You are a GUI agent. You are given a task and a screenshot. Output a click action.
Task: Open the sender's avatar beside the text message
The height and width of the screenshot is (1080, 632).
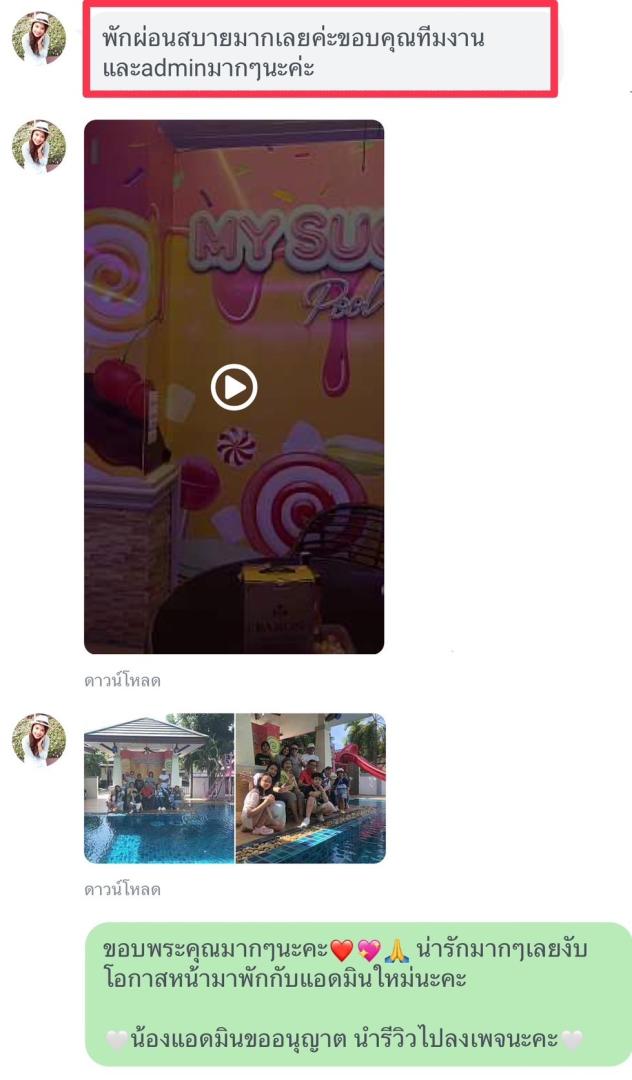pos(38,39)
